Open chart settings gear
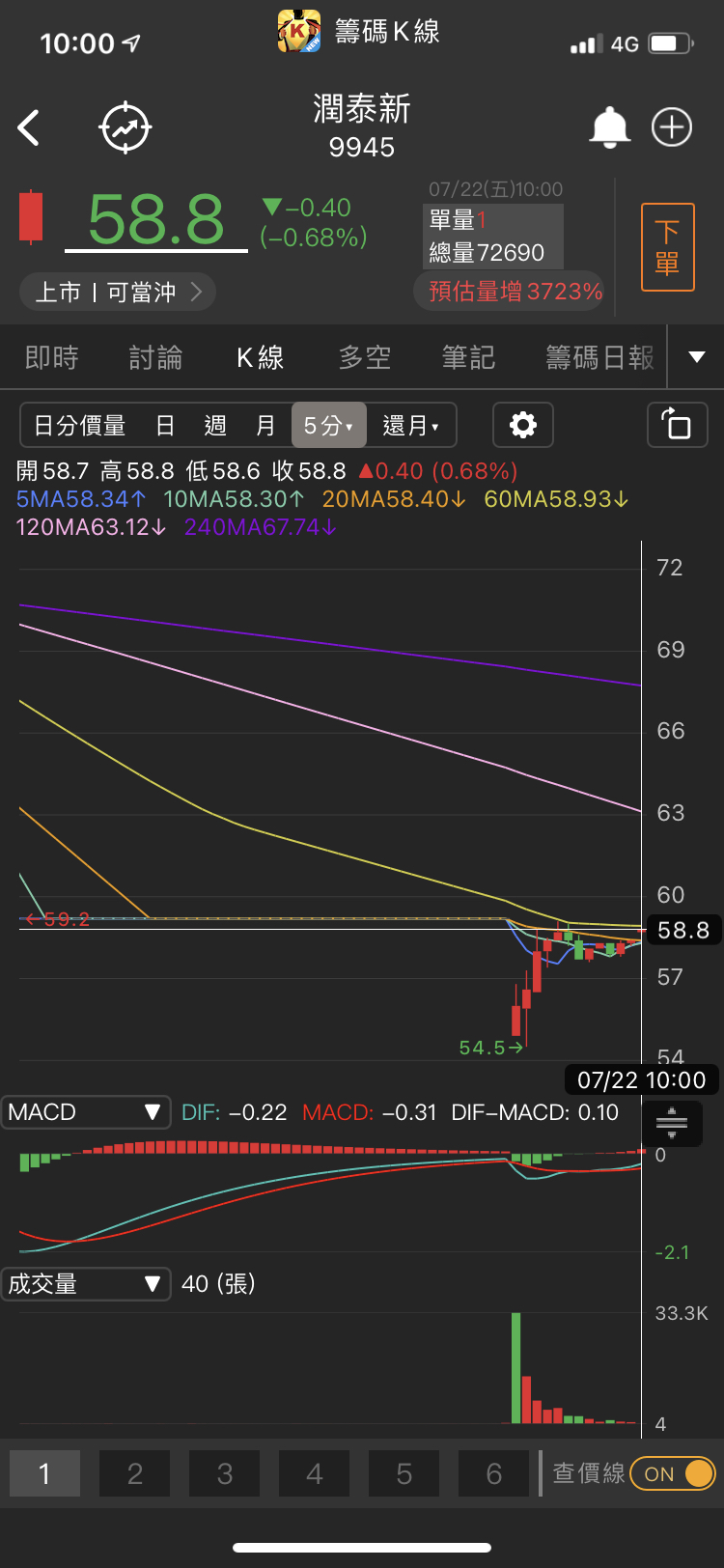This screenshot has height=1568, width=724. 523,425
